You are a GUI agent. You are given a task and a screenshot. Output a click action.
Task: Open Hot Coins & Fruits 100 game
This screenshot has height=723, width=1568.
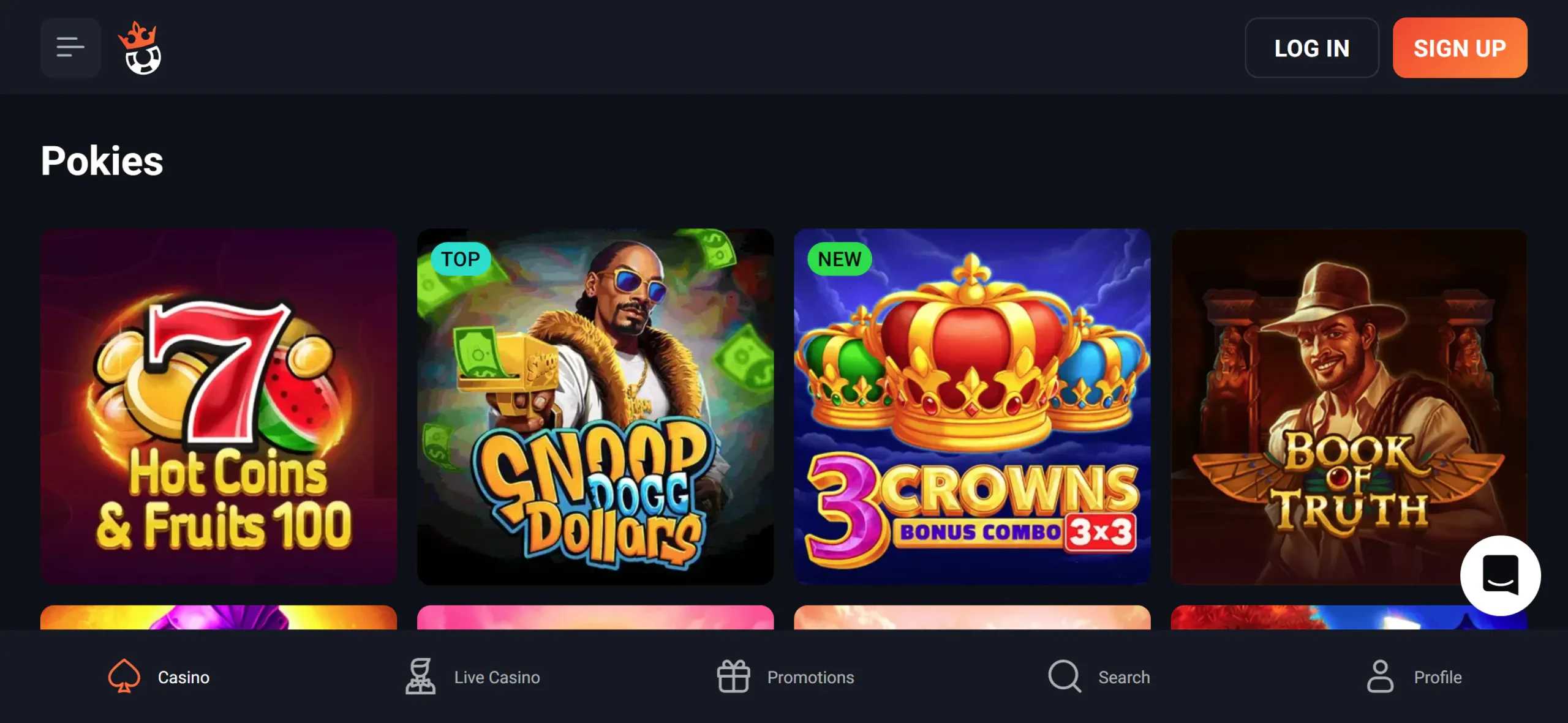[219, 406]
